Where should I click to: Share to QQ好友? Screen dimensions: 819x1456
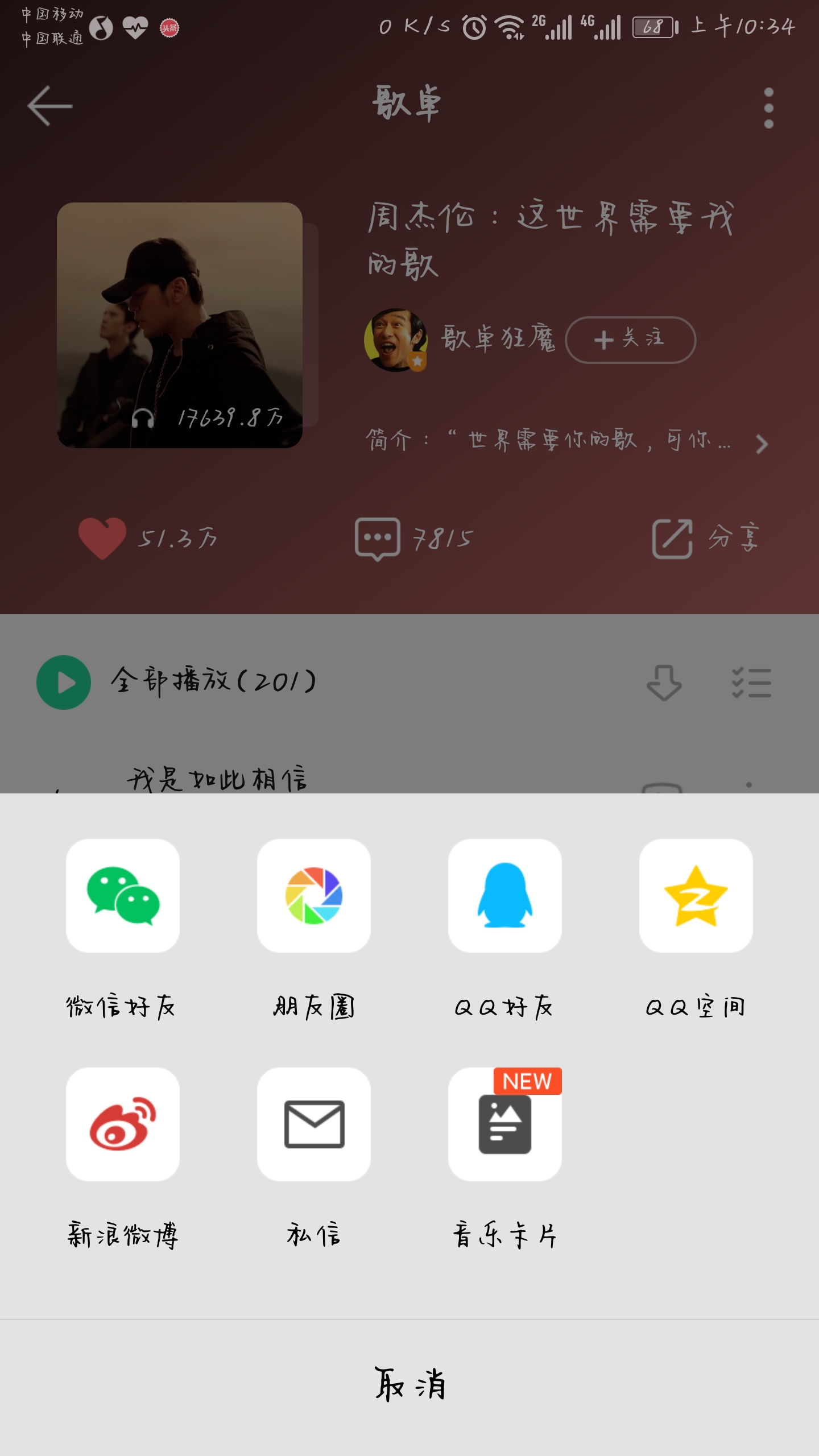click(x=505, y=896)
